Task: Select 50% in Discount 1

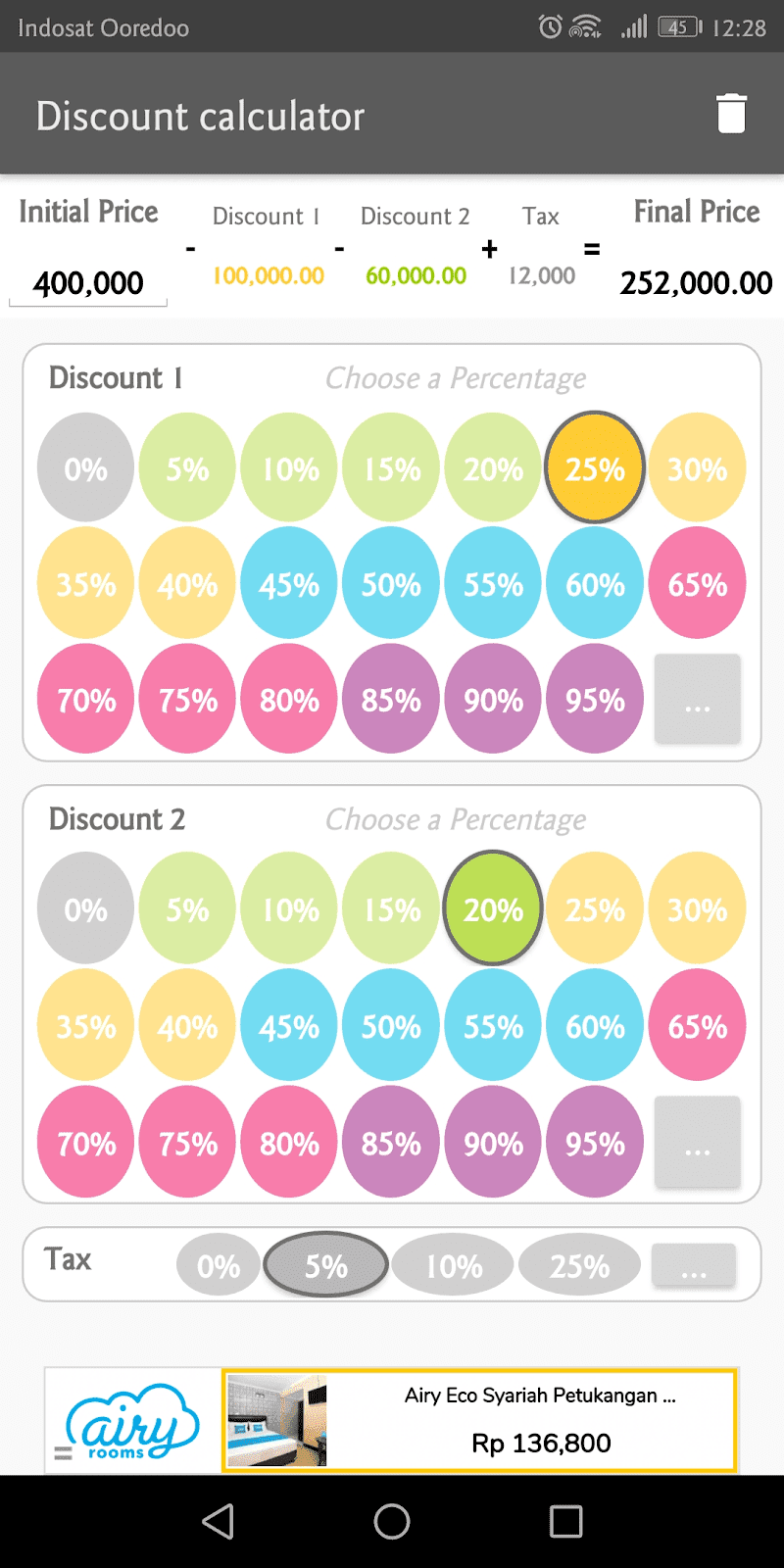Action: 391,584
